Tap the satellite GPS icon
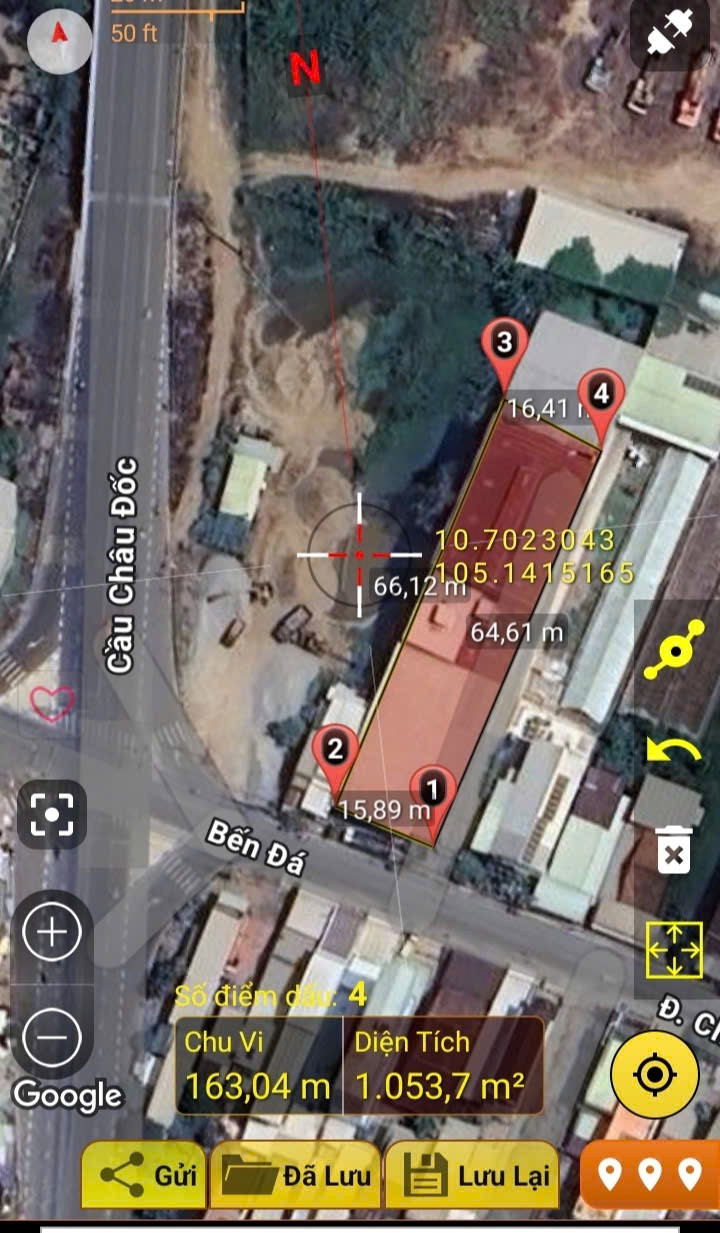Image resolution: width=720 pixels, height=1233 pixels. click(x=669, y=36)
